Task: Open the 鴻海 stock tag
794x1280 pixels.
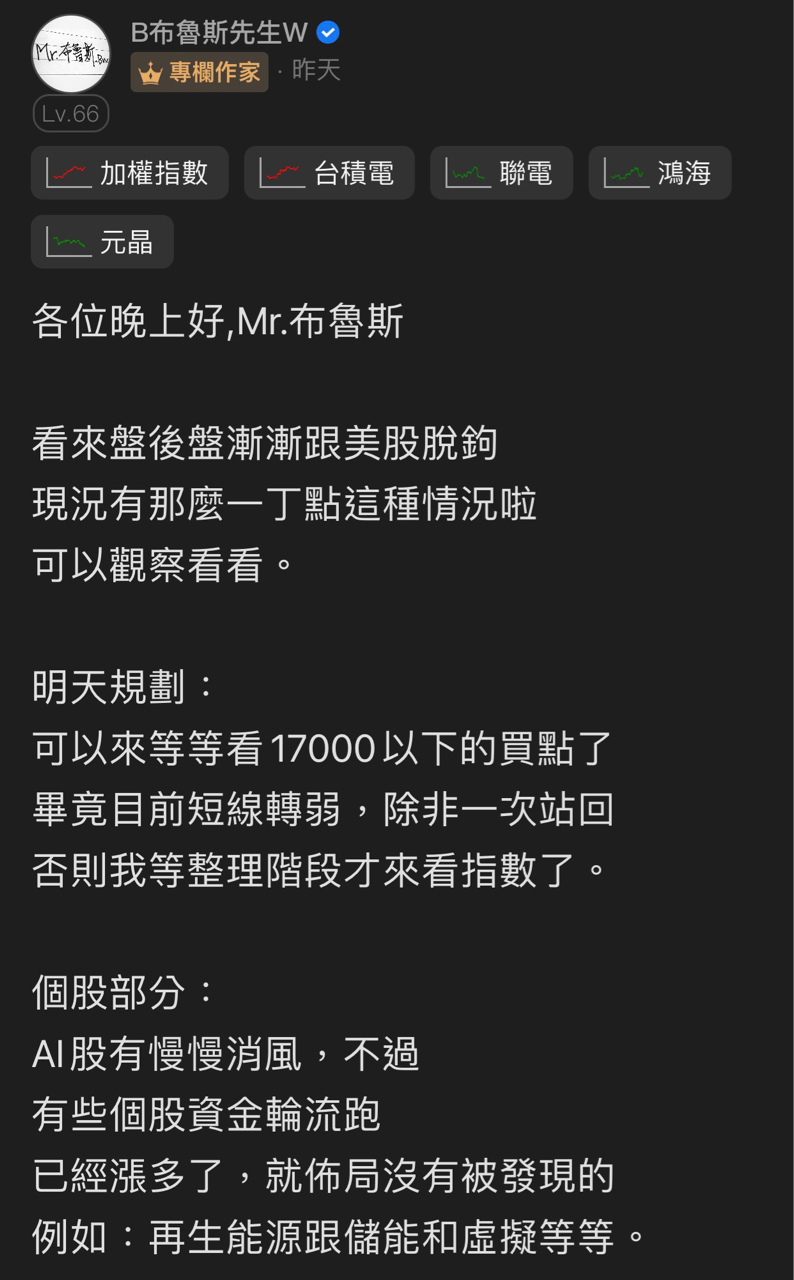Action: coord(660,172)
